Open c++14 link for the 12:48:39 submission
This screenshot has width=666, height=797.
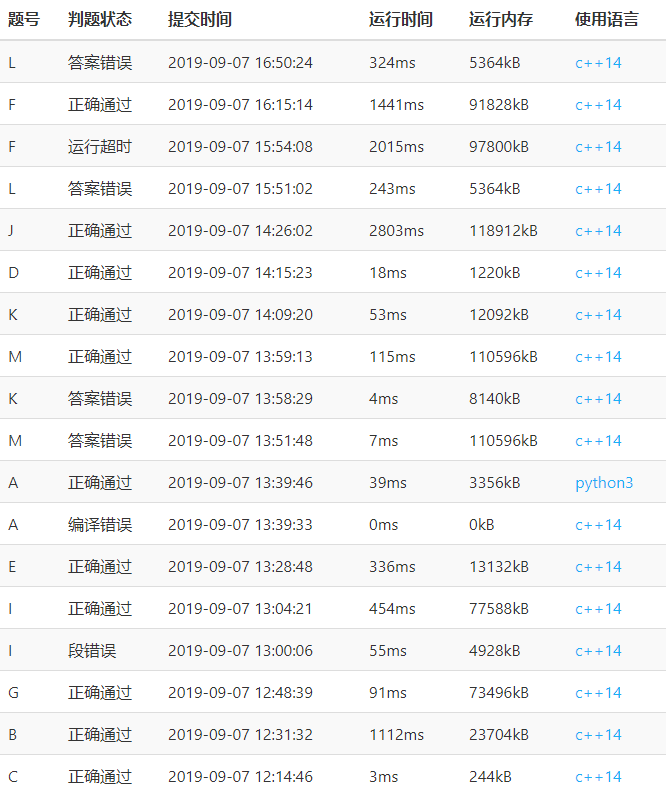click(598, 693)
